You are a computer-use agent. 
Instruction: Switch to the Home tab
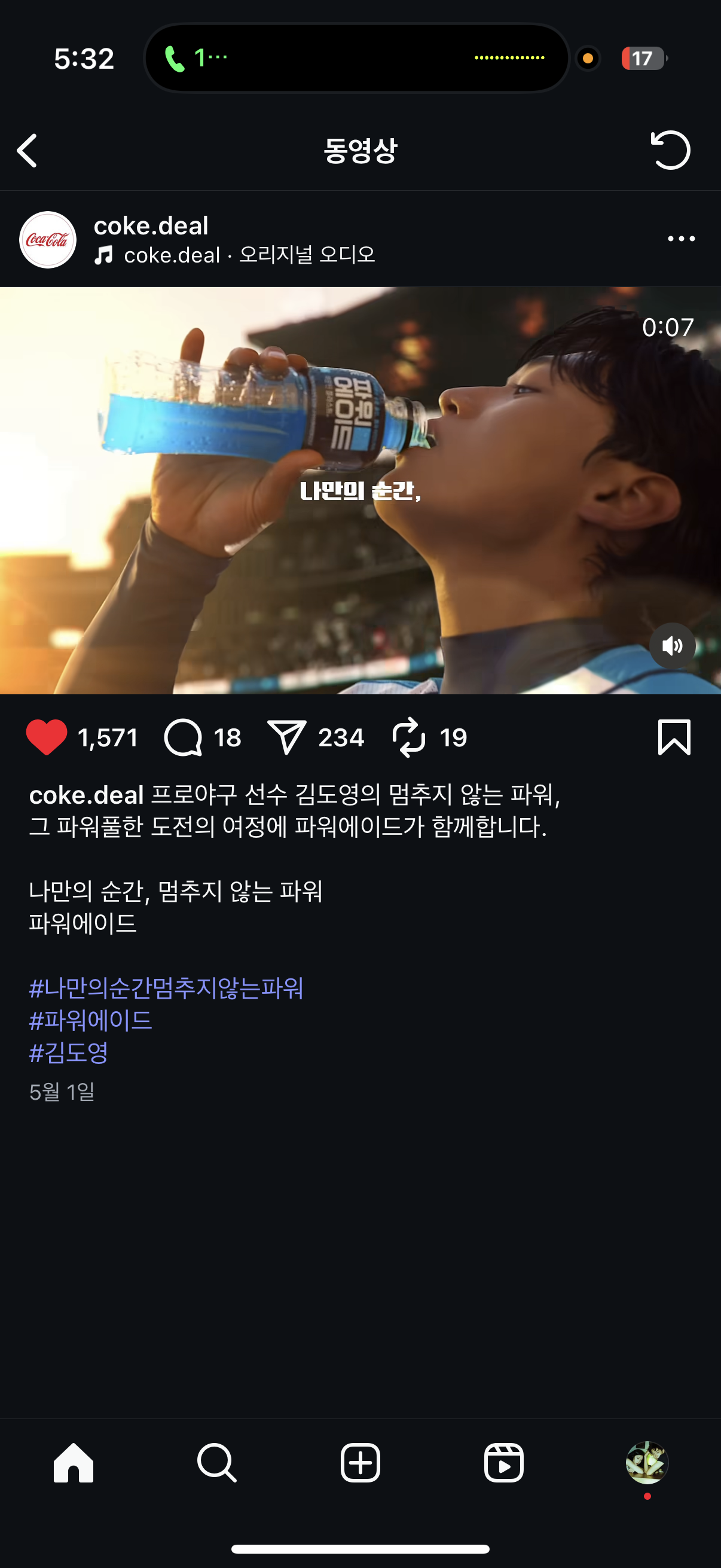click(x=74, y=1462)
